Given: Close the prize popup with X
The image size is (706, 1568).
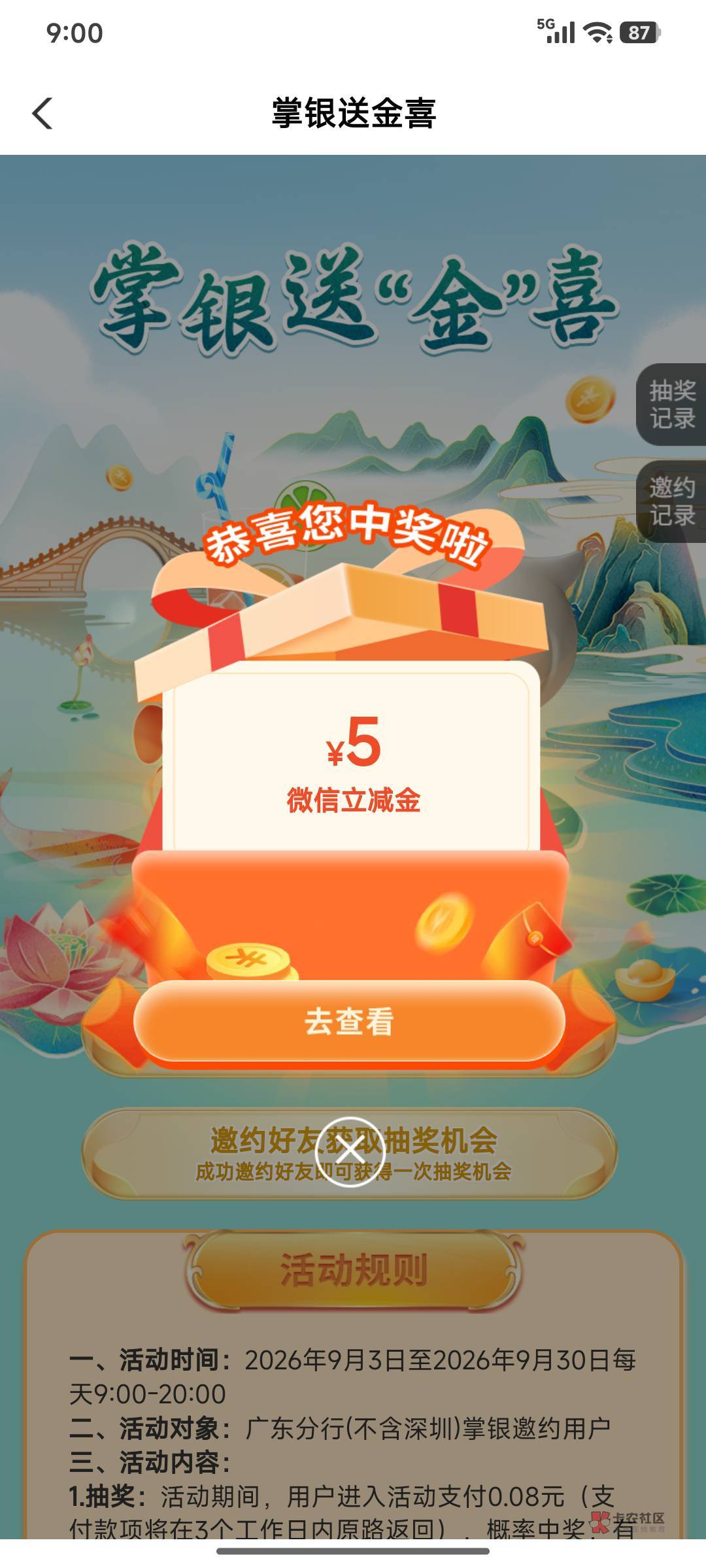Looking at the screenshot, I should [350, 1152].
